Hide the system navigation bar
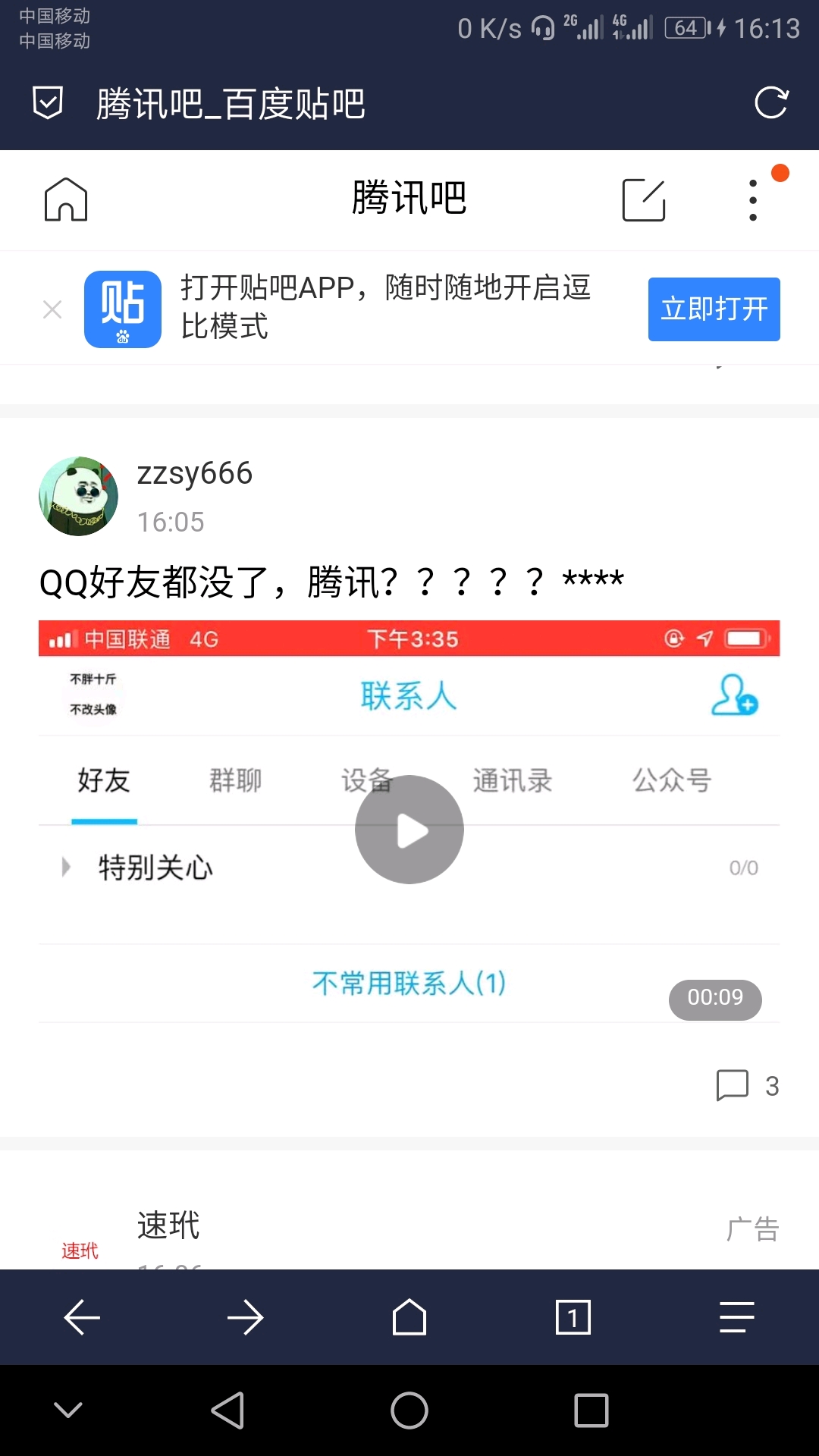Image resolution: width=819 pixels, height=1456 pixels. [68, 1410]
